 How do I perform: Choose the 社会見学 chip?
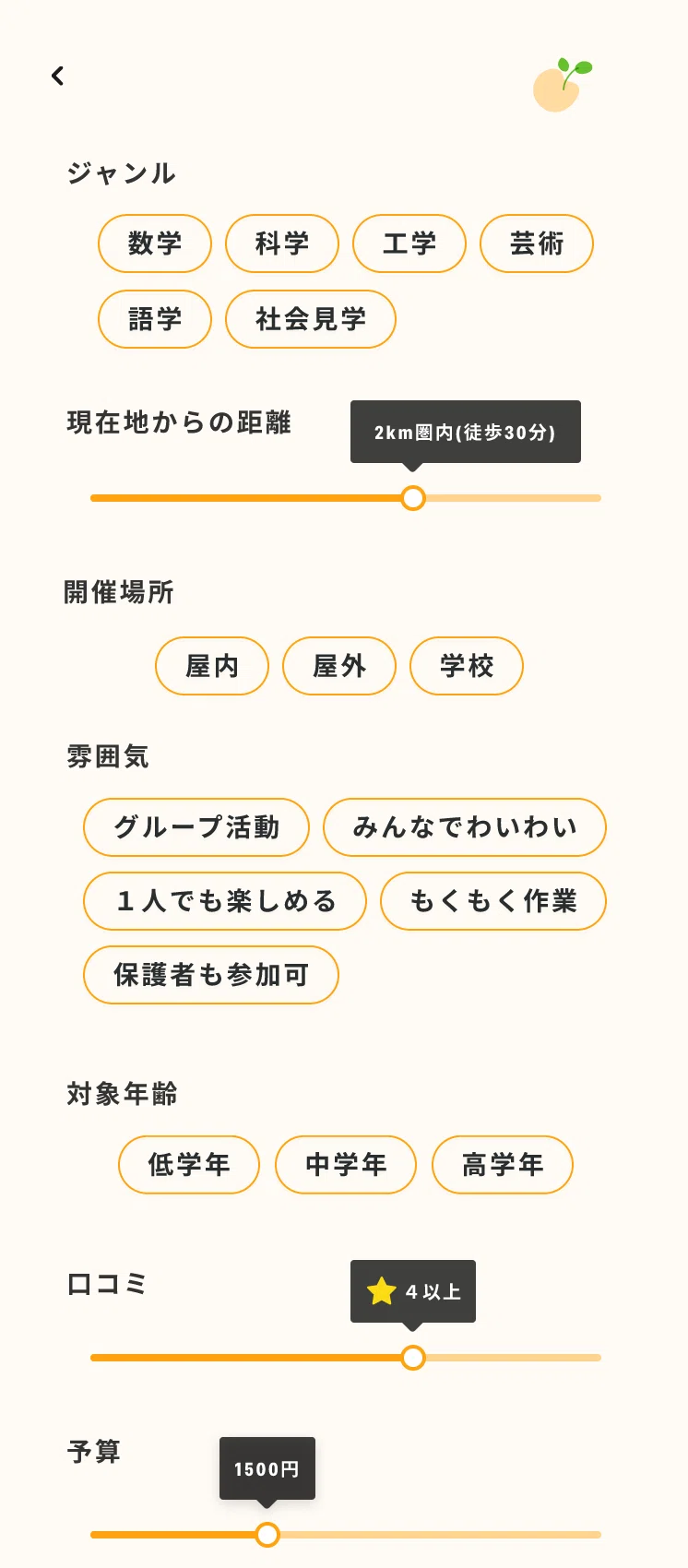pyautogui.click(x=311, y=319)
